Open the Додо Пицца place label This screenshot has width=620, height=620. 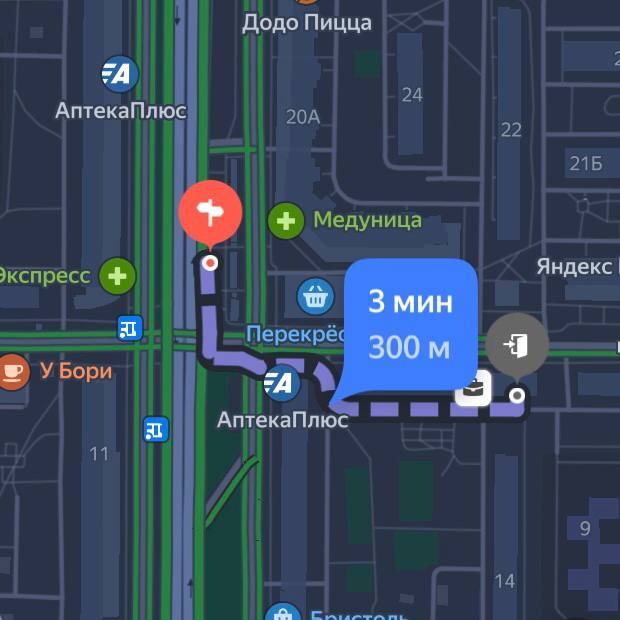308,22
